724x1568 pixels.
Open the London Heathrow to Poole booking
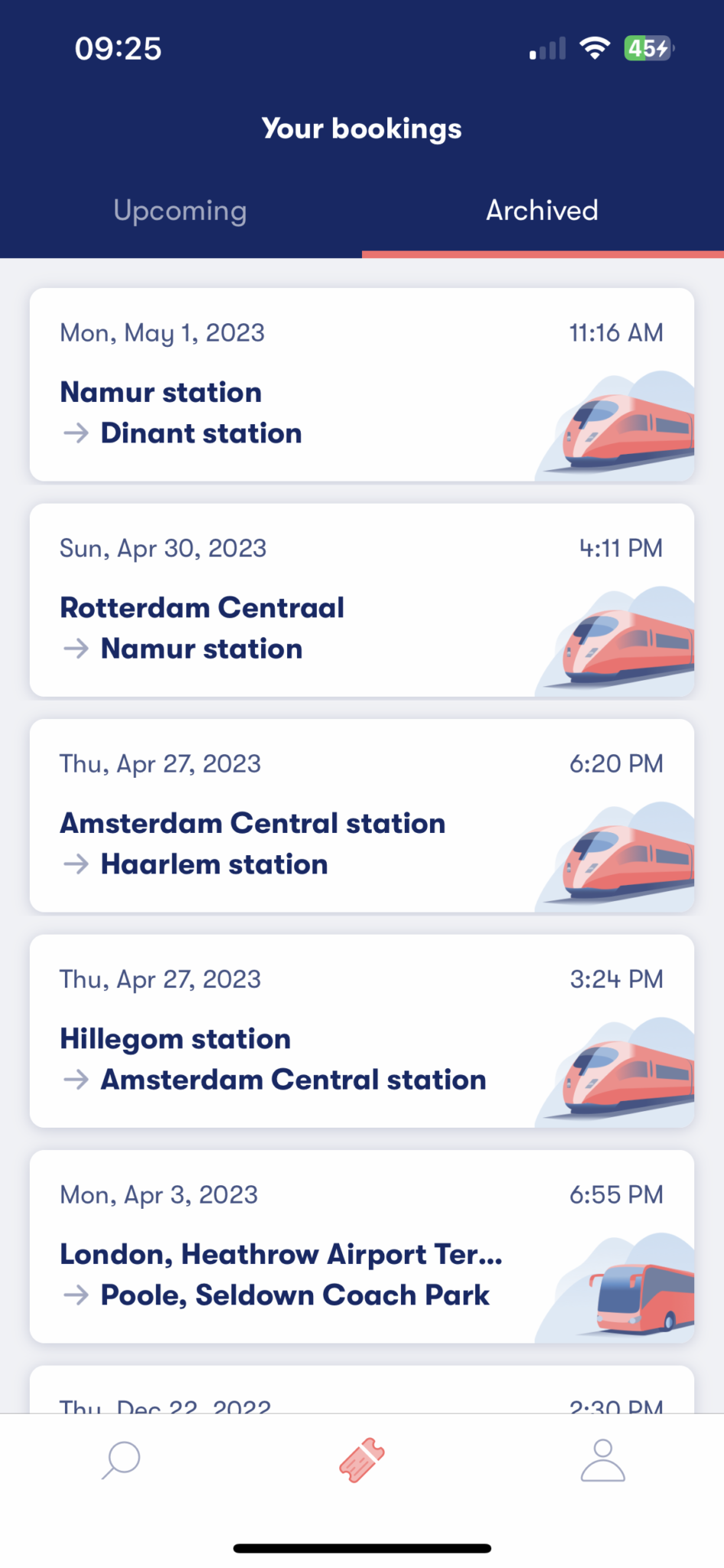pos(362,1244)
